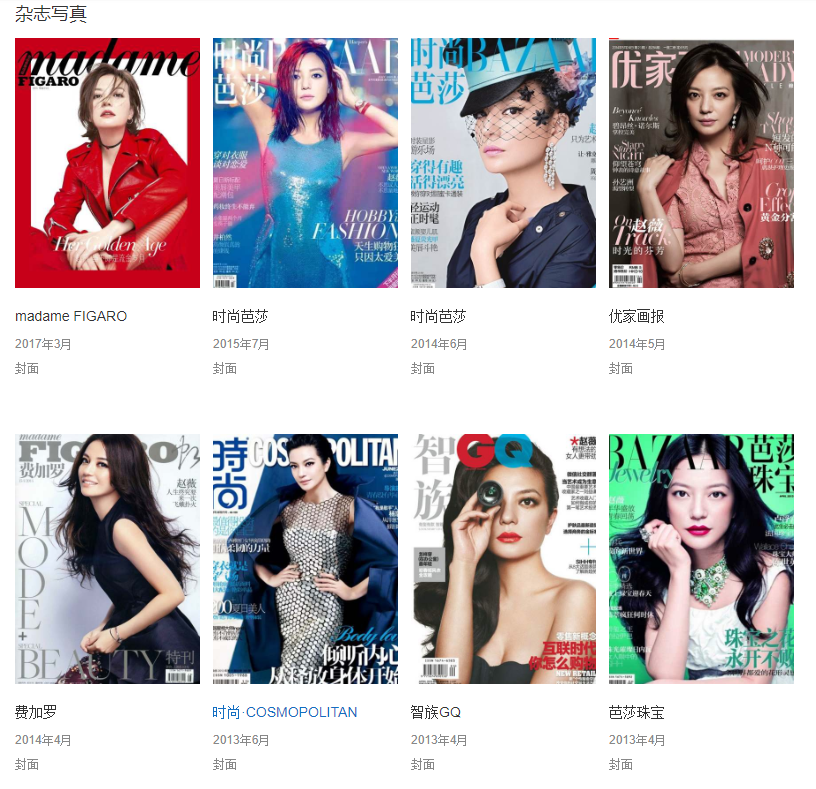Image resolution: width=816 pixels, height=789 pixels.
Task: Tap the 费加罗 title link
Action: 36,712
